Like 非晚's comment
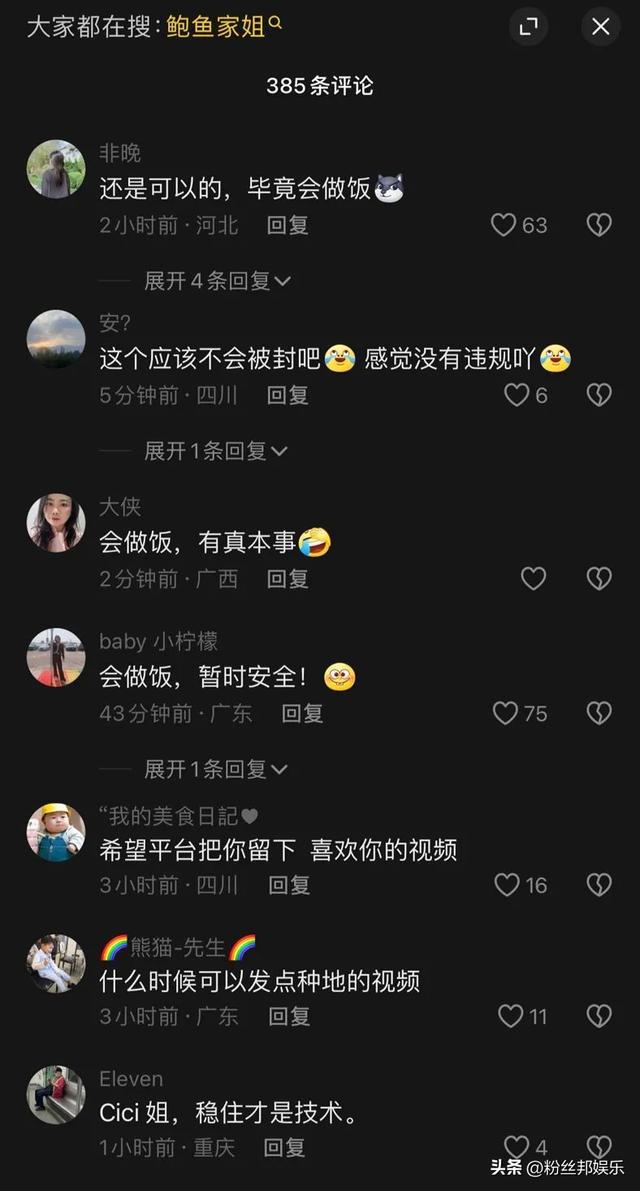Image resolution: width=640 pixels, height=1191 pixels. pos(504,225)
